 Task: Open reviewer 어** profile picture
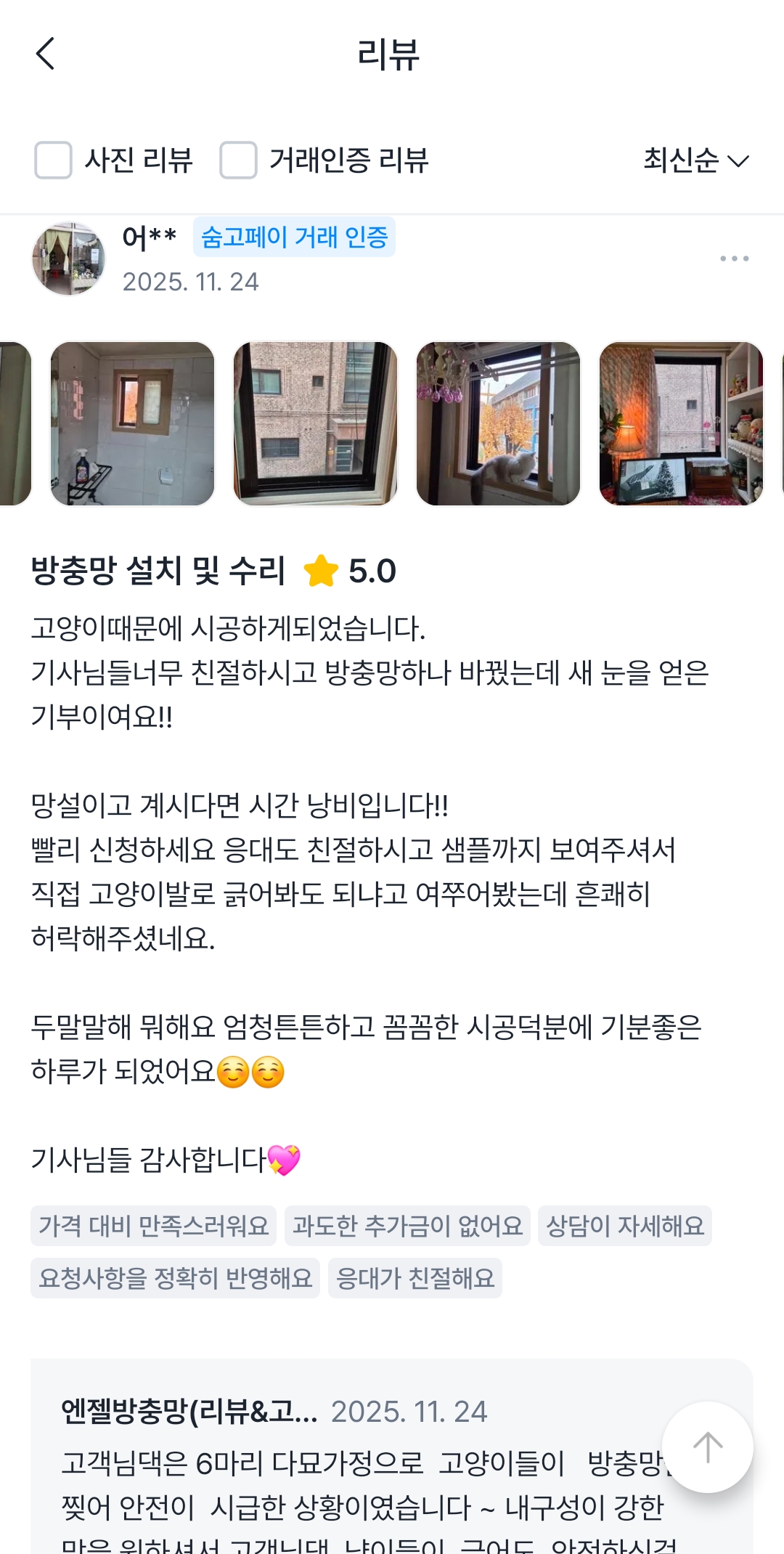click(68, 259)
